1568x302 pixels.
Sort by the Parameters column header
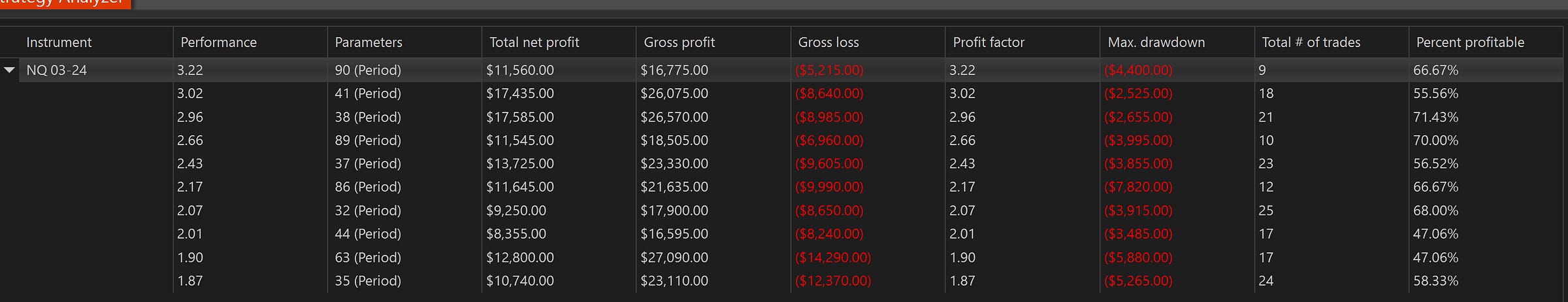coord(368,42)
